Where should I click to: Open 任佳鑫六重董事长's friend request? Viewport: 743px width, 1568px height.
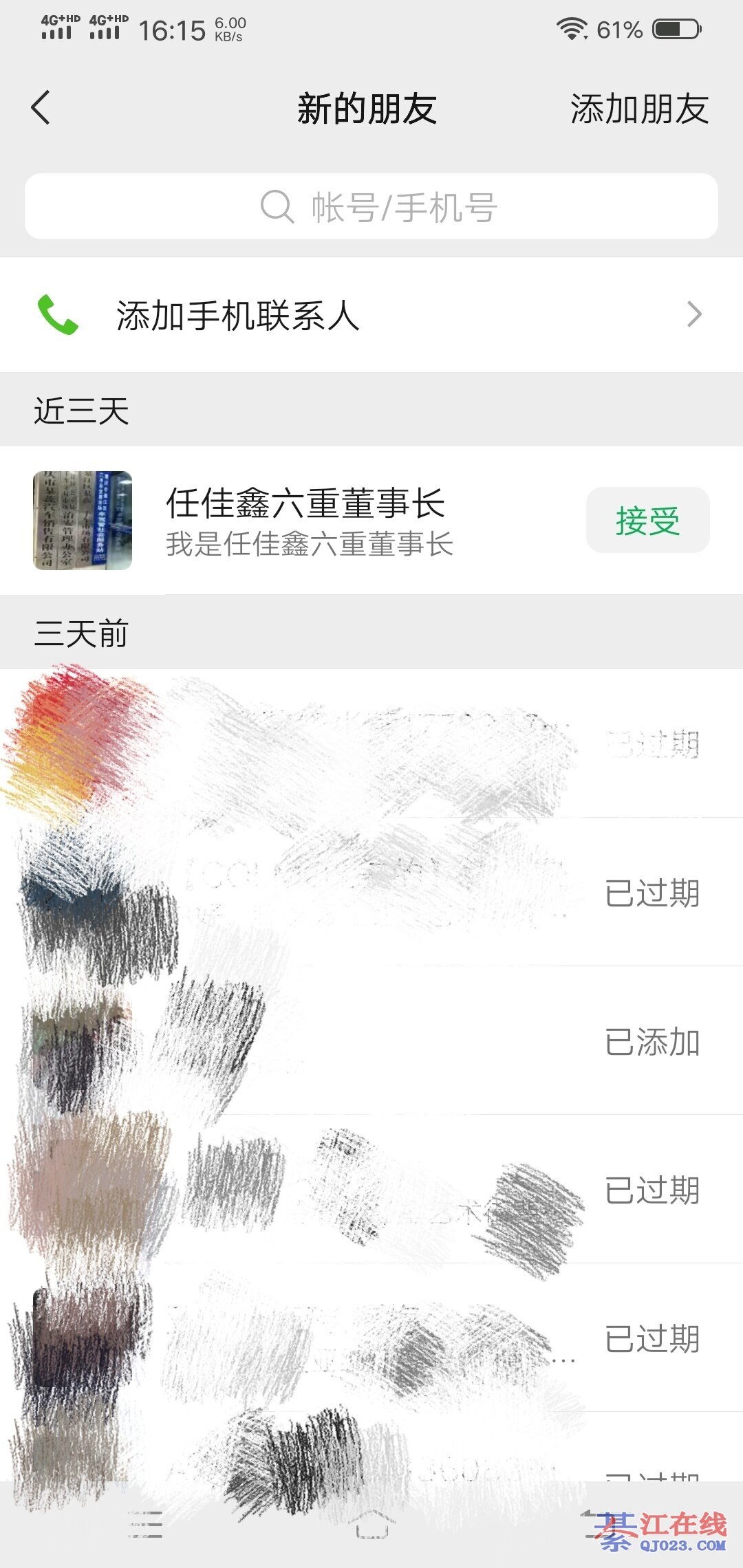click(x=310, y=521)
